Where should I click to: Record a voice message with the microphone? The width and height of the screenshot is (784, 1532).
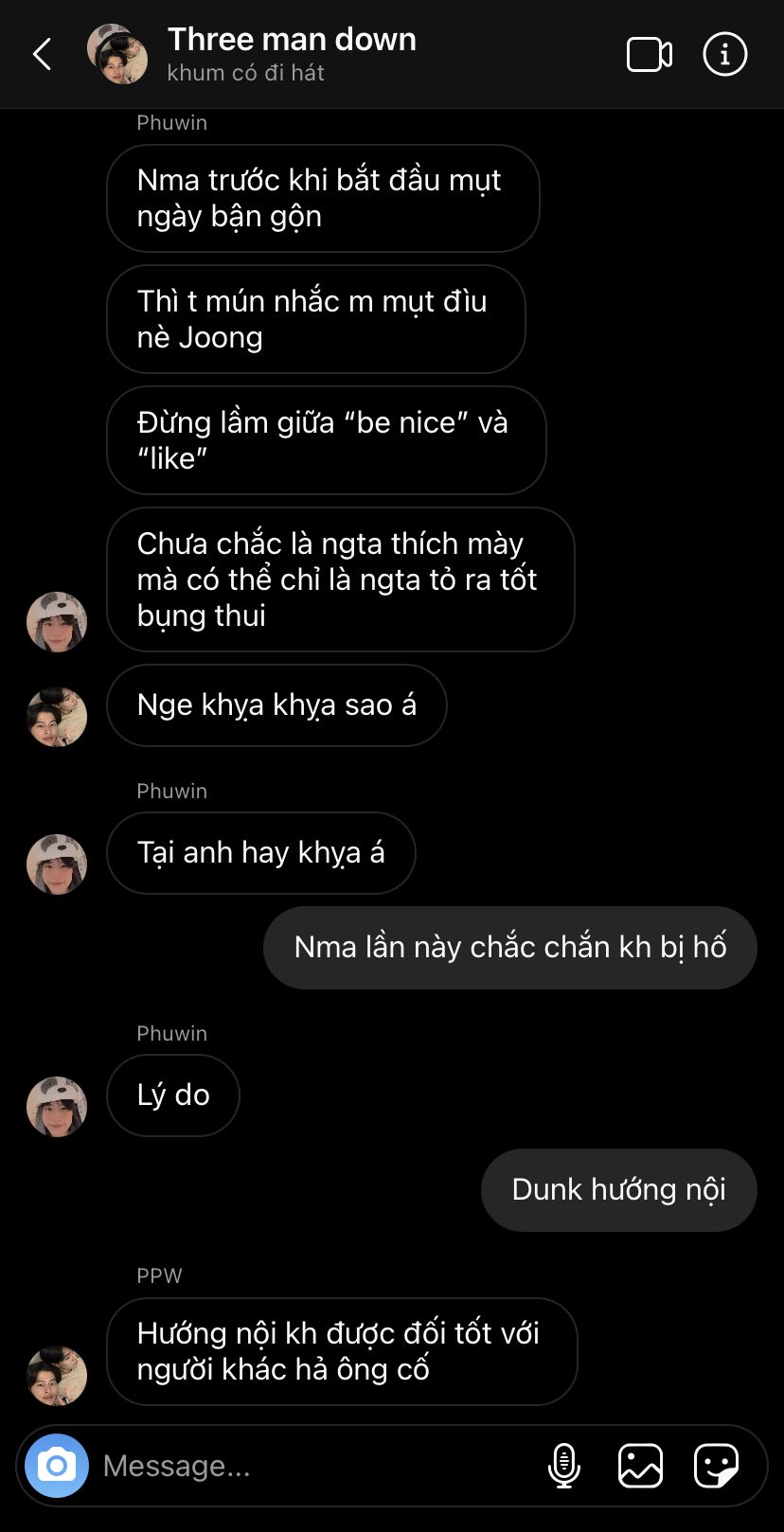pyautogui.click(x=564, y=1466)
